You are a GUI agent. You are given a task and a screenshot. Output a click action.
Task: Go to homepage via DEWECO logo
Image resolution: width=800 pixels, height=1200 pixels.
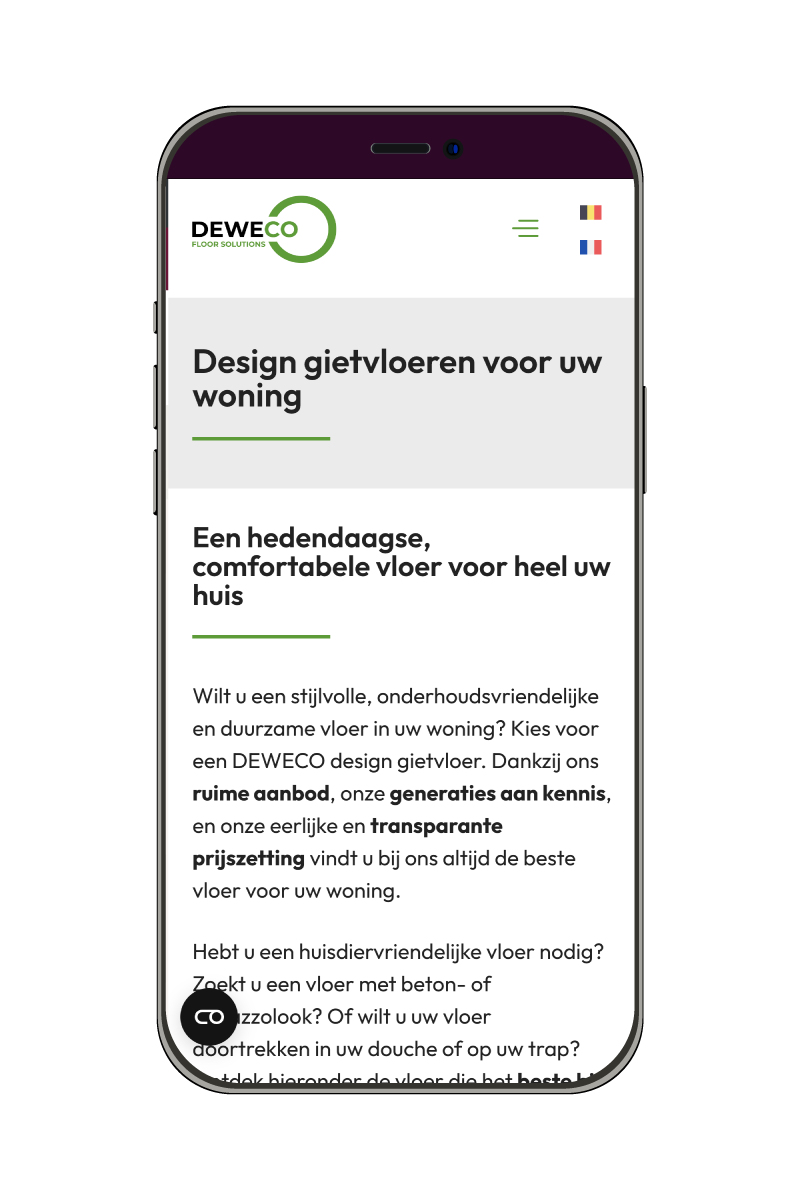pyautogui.click(x=263, y=230)
